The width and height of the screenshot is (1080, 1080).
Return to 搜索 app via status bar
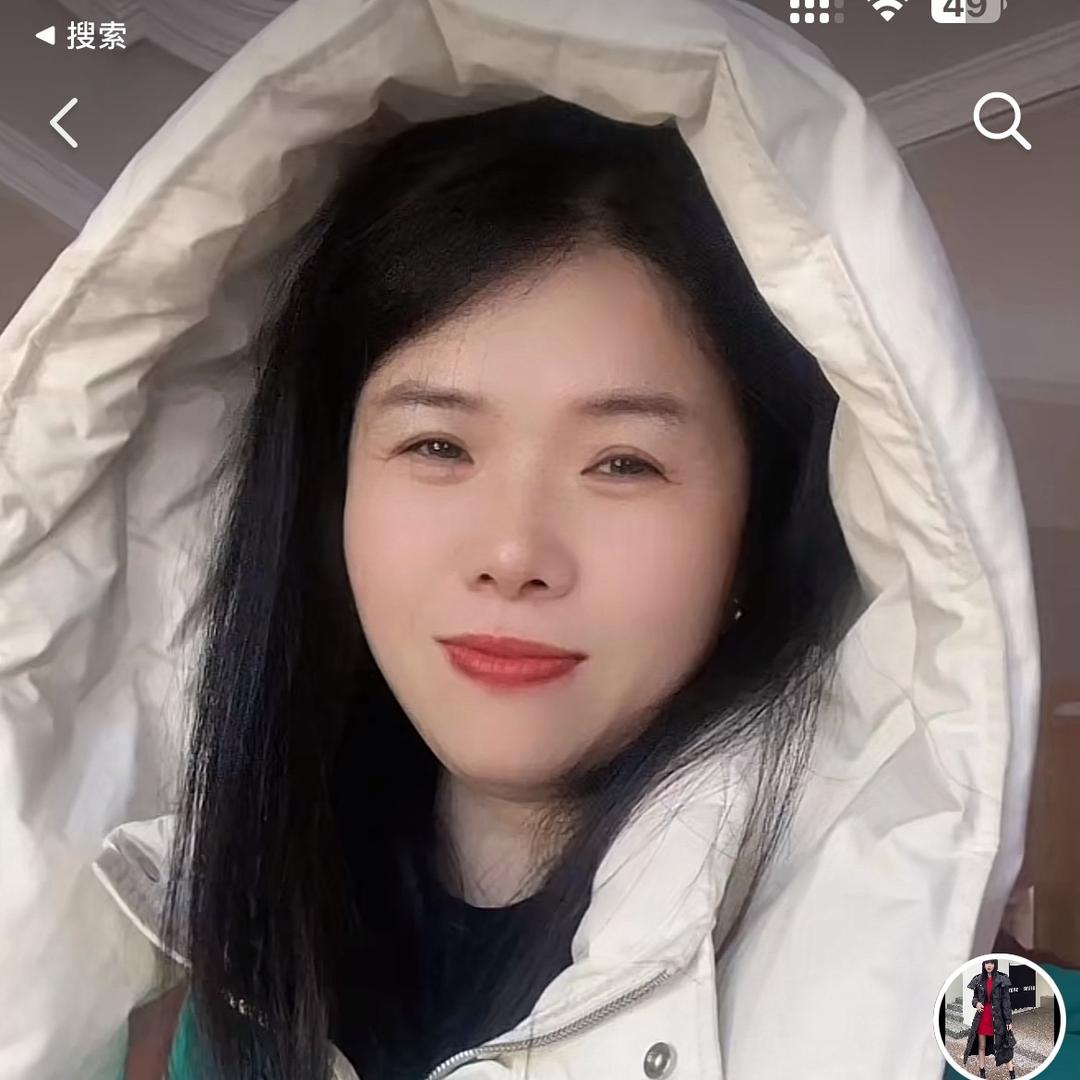tap(82, 36)
